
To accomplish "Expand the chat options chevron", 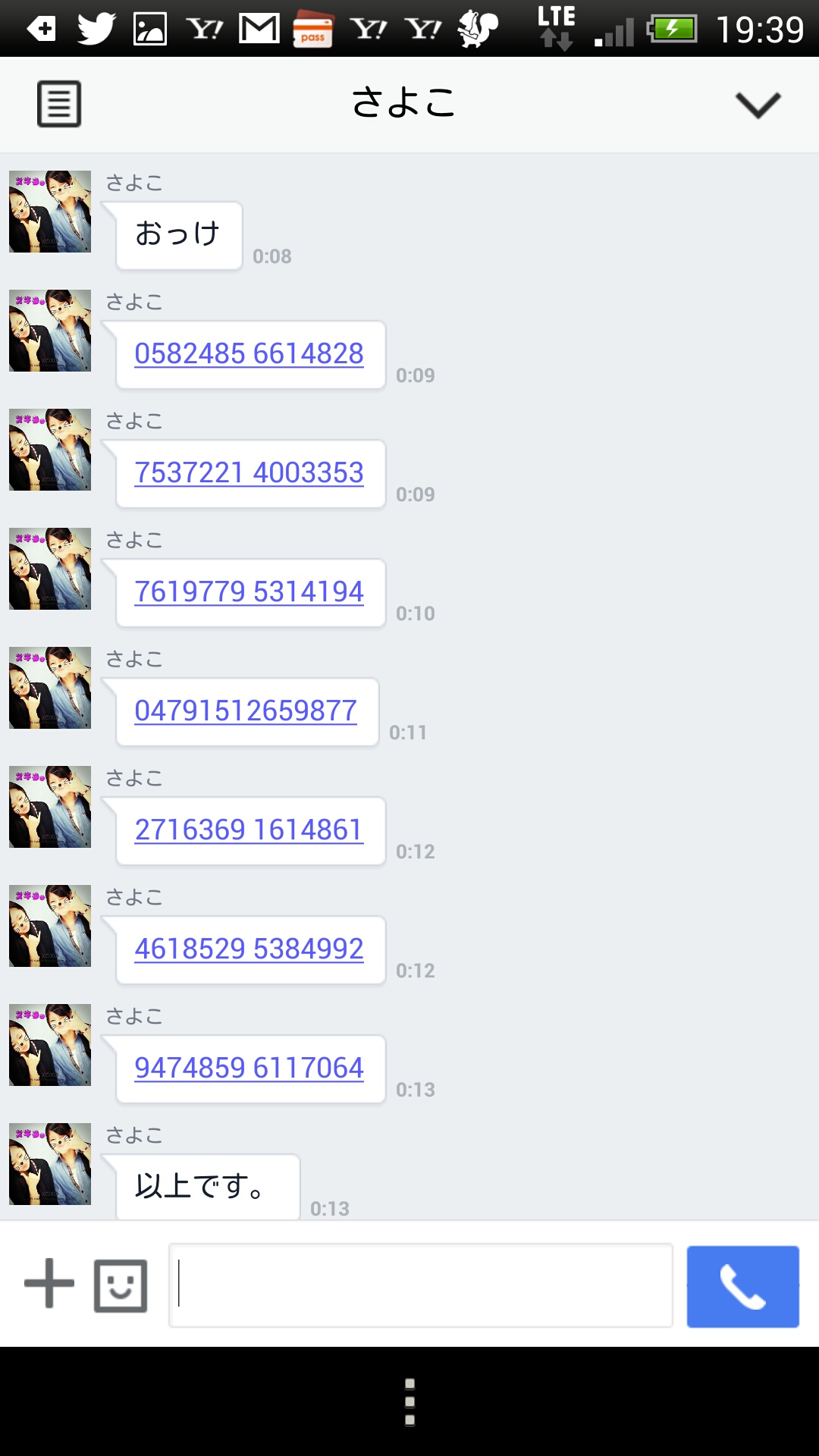I will (x=758, y=104).
